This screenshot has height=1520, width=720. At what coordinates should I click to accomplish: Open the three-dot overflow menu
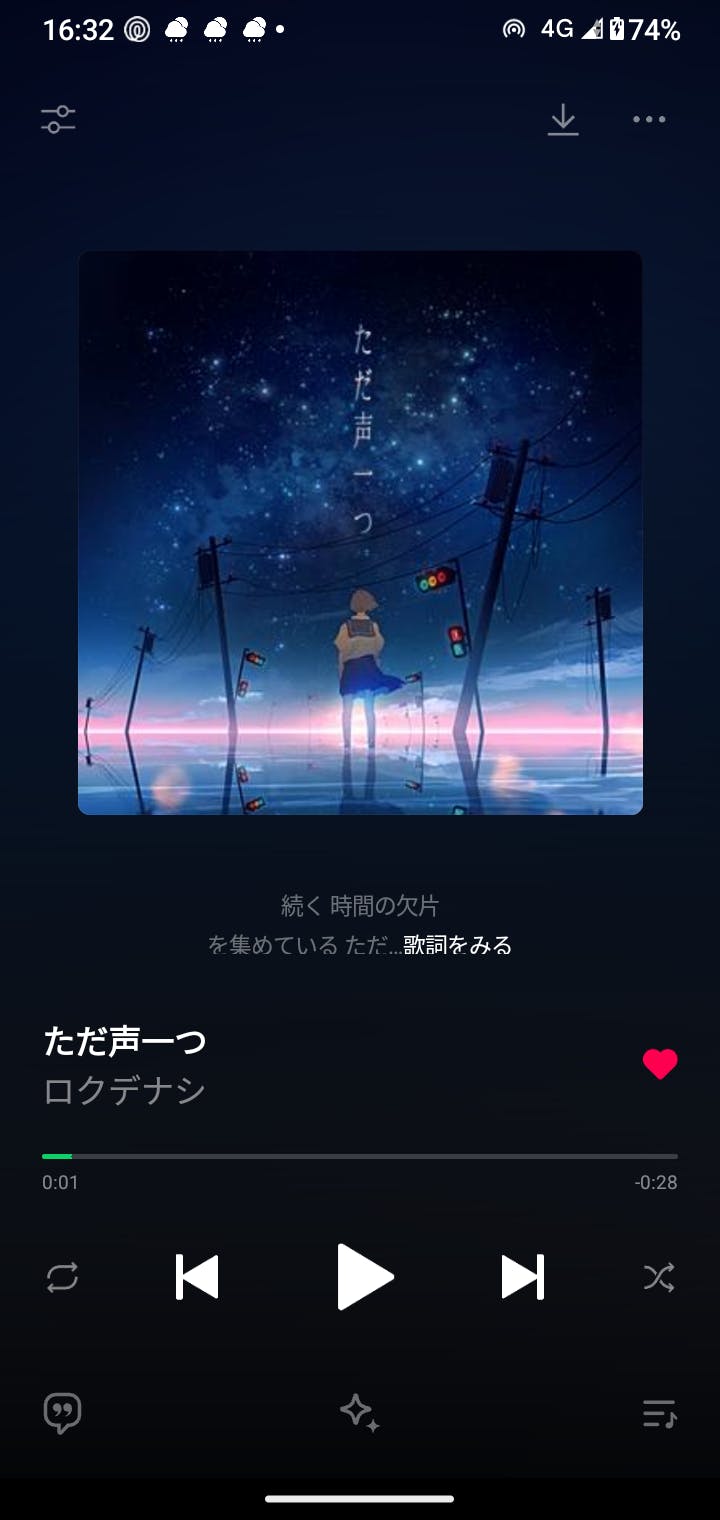tap(649, 120)
